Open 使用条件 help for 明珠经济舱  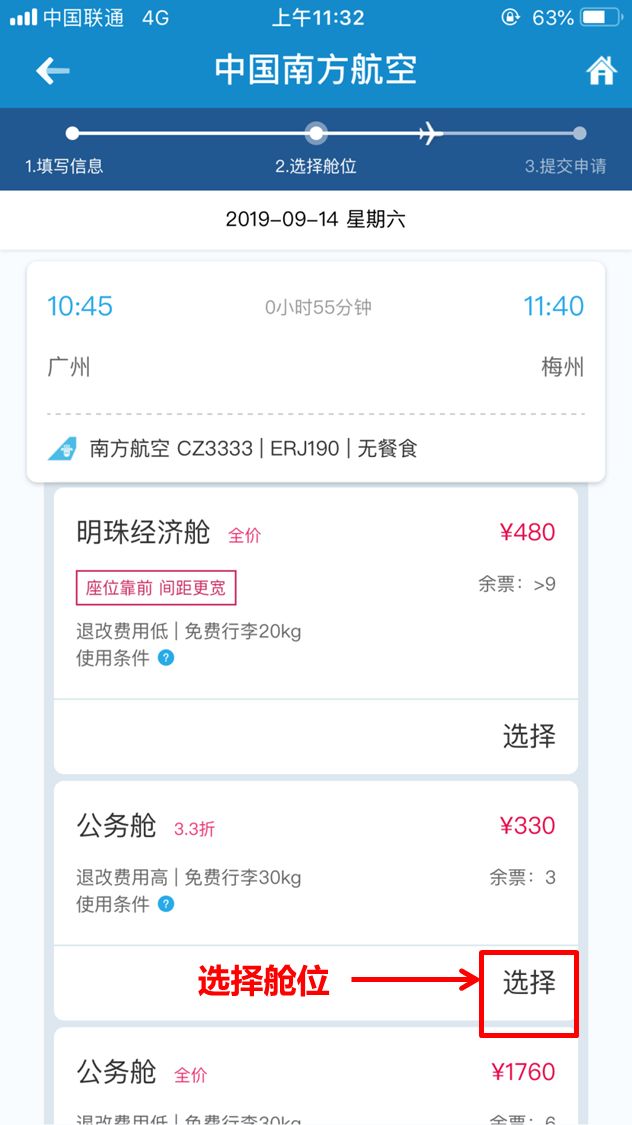(x=166, y=658)
